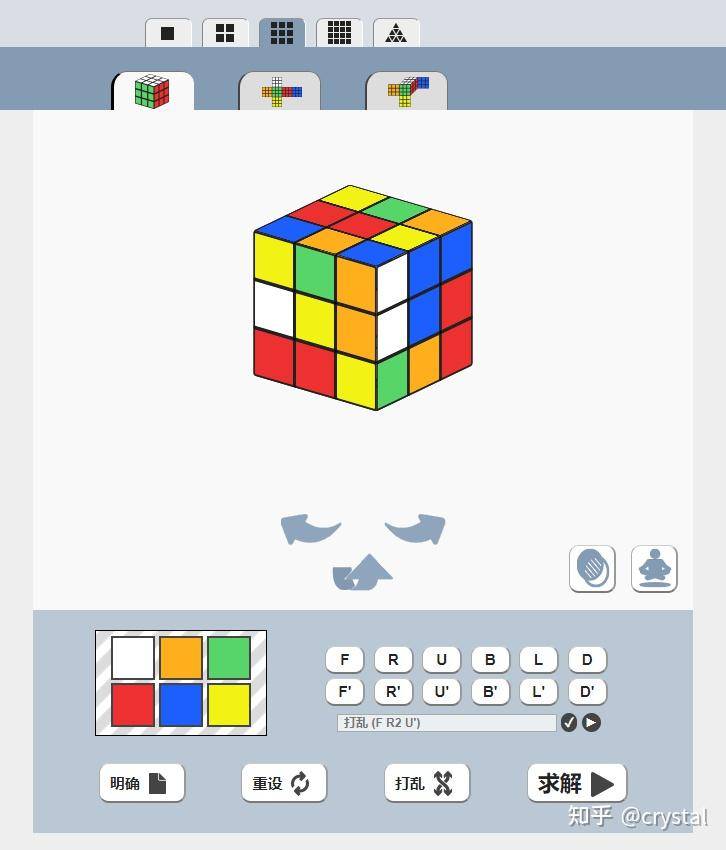
Task: Select the 2x2 cube size tab
Action: coord(225,33)
